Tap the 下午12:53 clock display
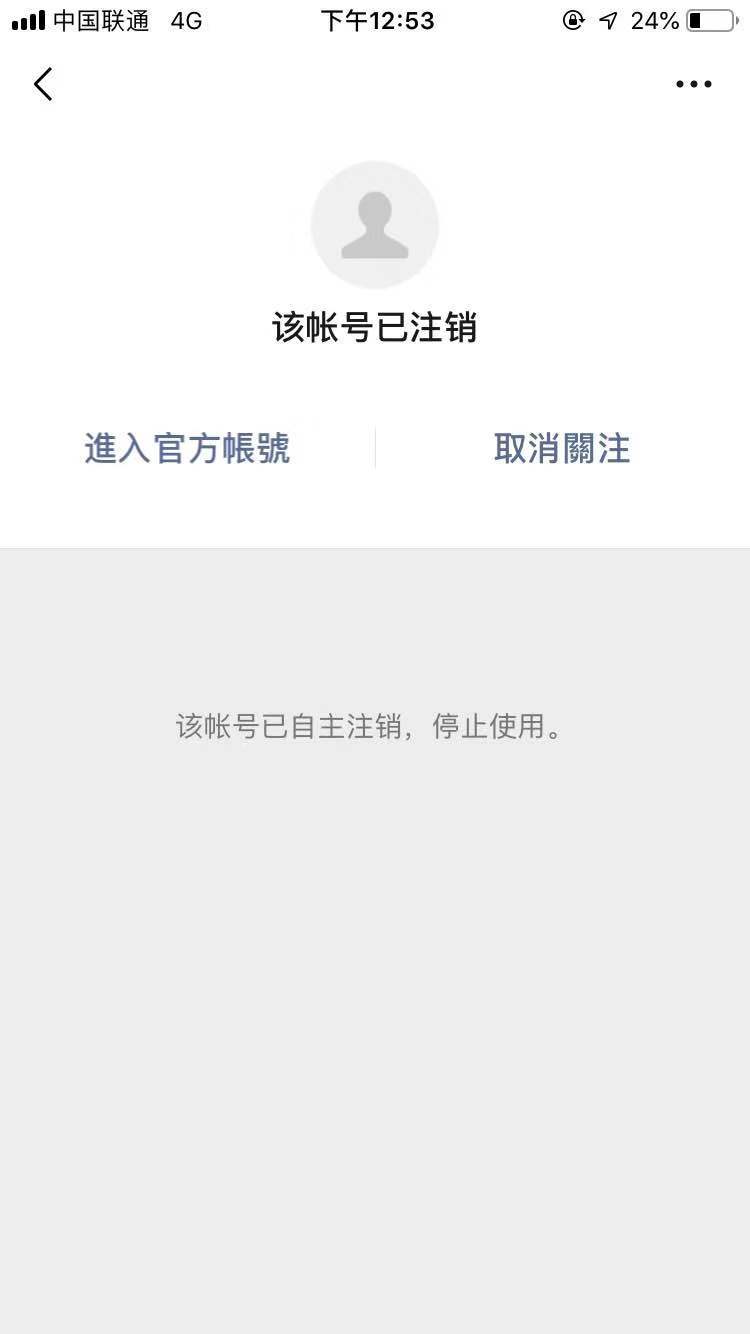This screenshot has width=750, height=1334. [x=377, y=20]
